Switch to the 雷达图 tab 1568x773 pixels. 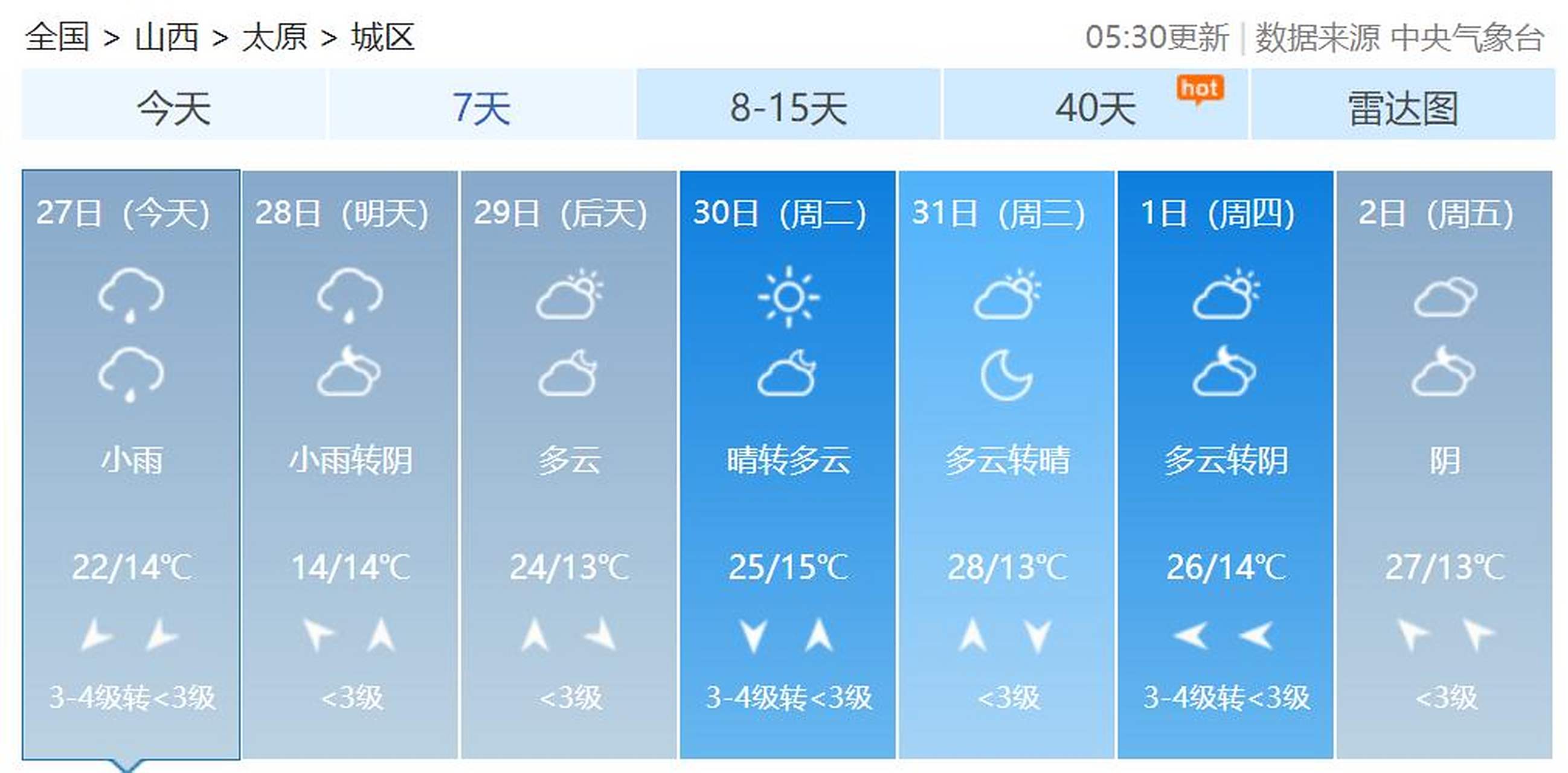1403,106
